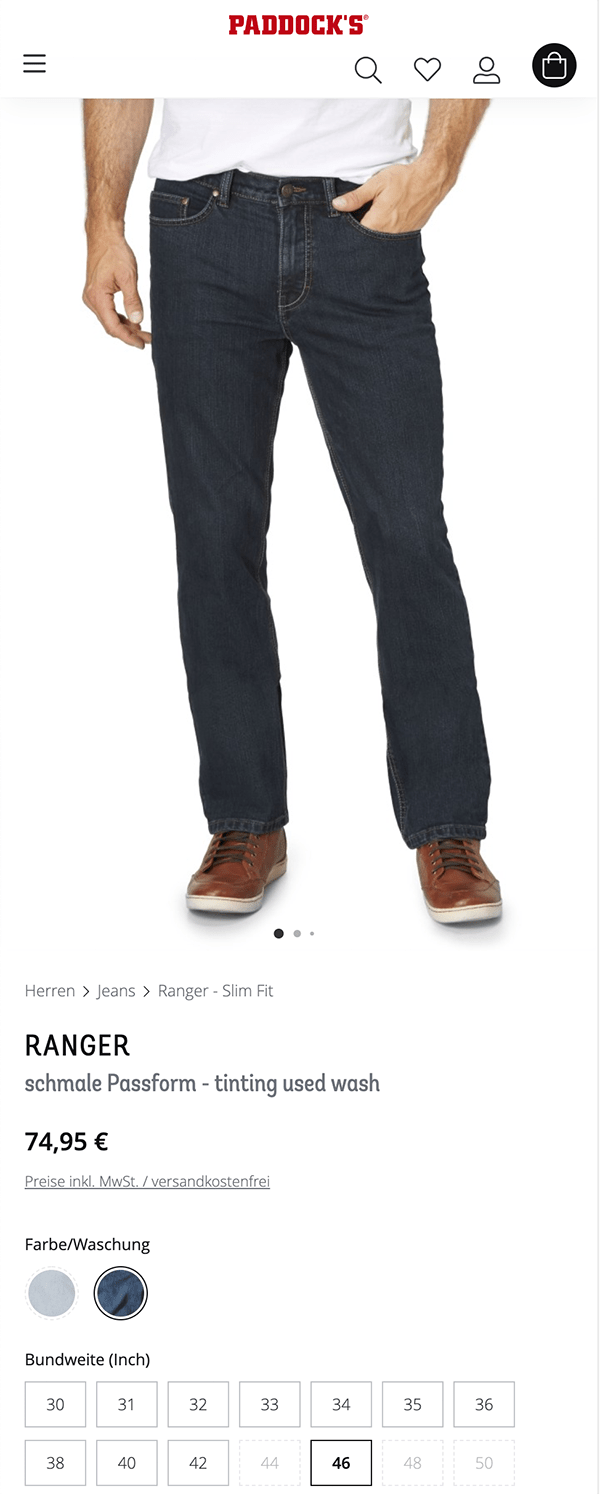600x1494 pixels.
Task: Open Preise inkl. MwSt. / versandkostenfrei link
Action: [147, 1181]
